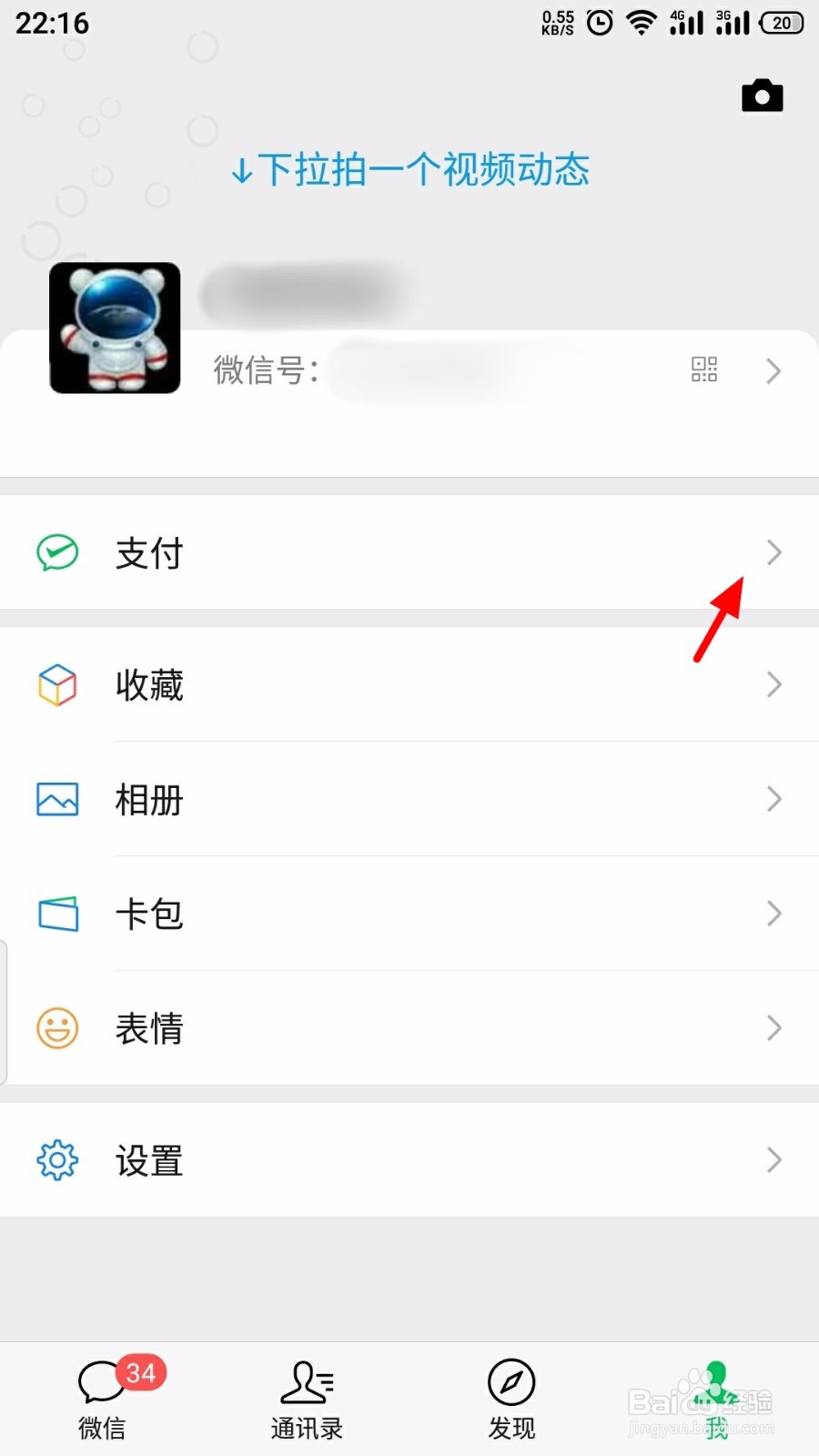Open the Discover compass icon

pos(511,1387)
